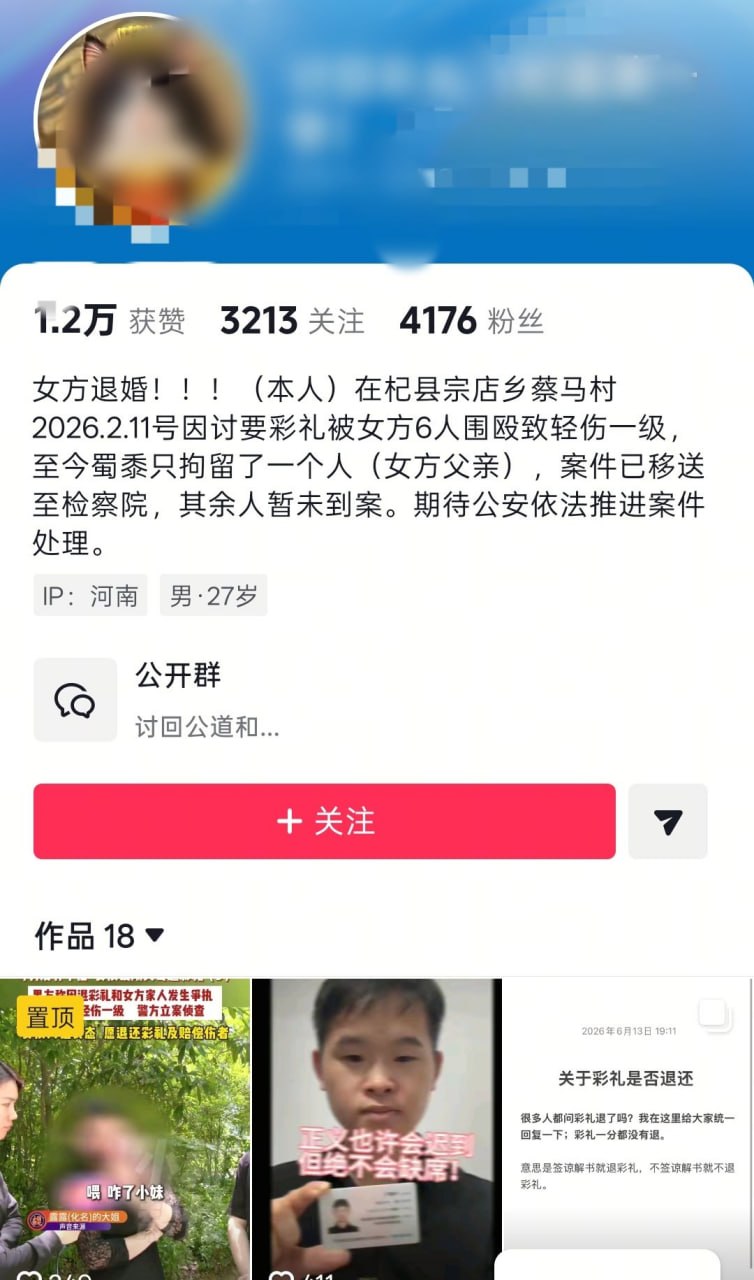Follow this account with the 关注 button
Screen dimensions: 754x1280
tap(324, 821)
